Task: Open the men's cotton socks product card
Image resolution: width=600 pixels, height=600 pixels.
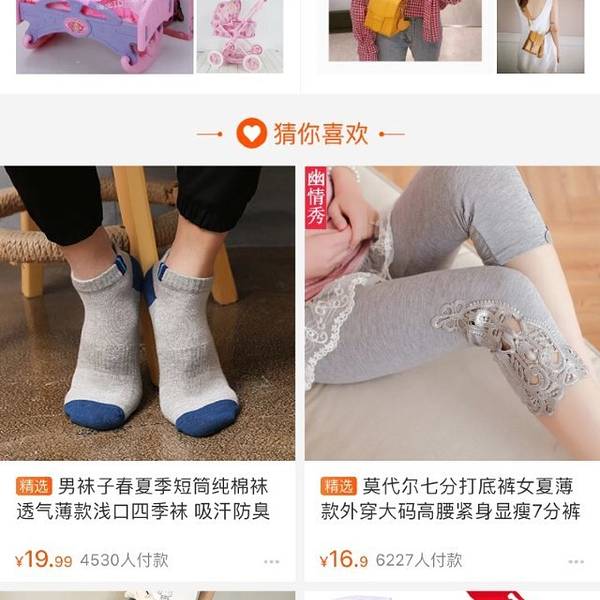Action: tap(150, 312)
